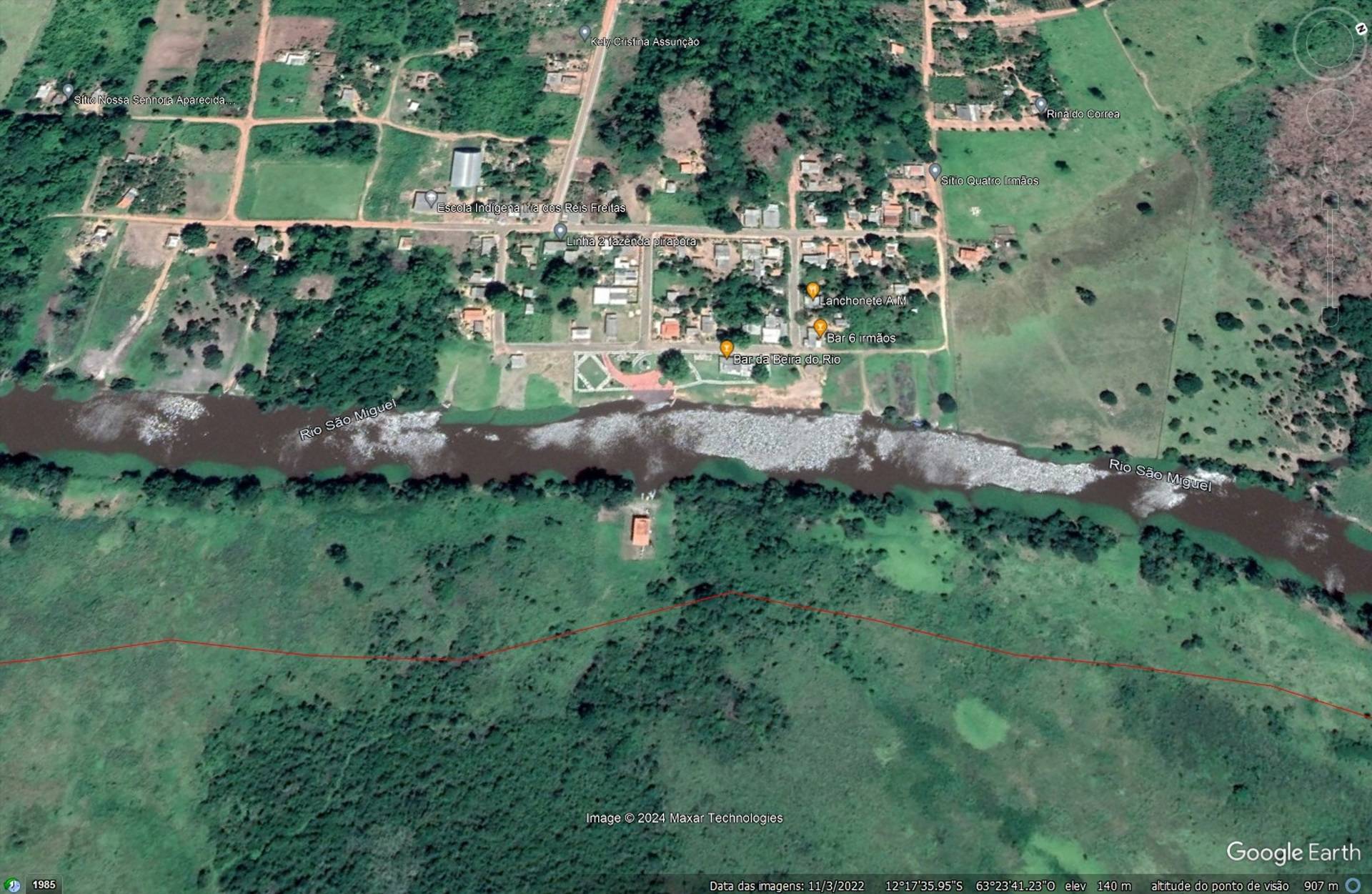Tap the look-around joystick ring
The image size is (1372, 894).
tap(1328, 44)
